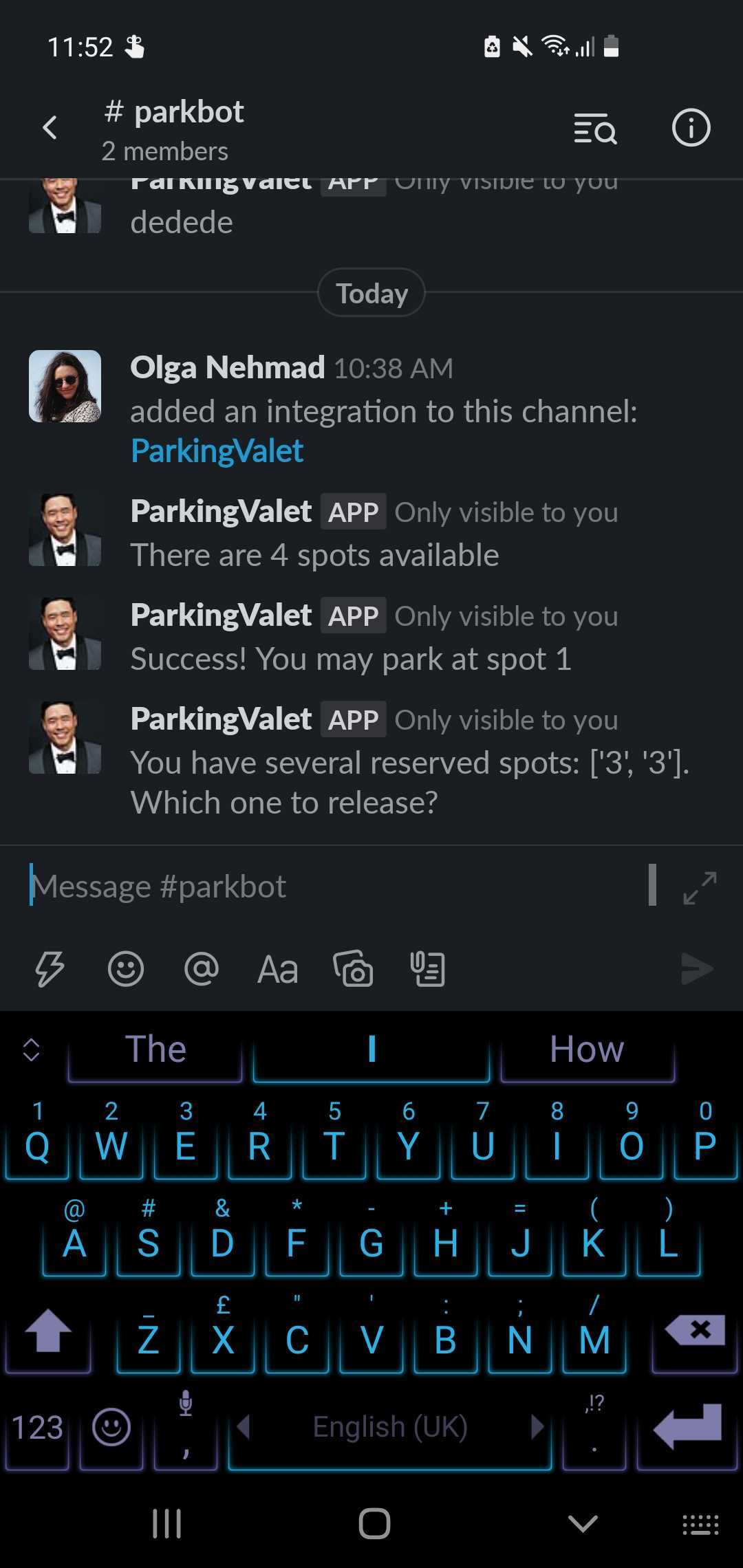The image size is (743, 1568).
Task: Go back from the parkbot channel
Action: [50, 128]
